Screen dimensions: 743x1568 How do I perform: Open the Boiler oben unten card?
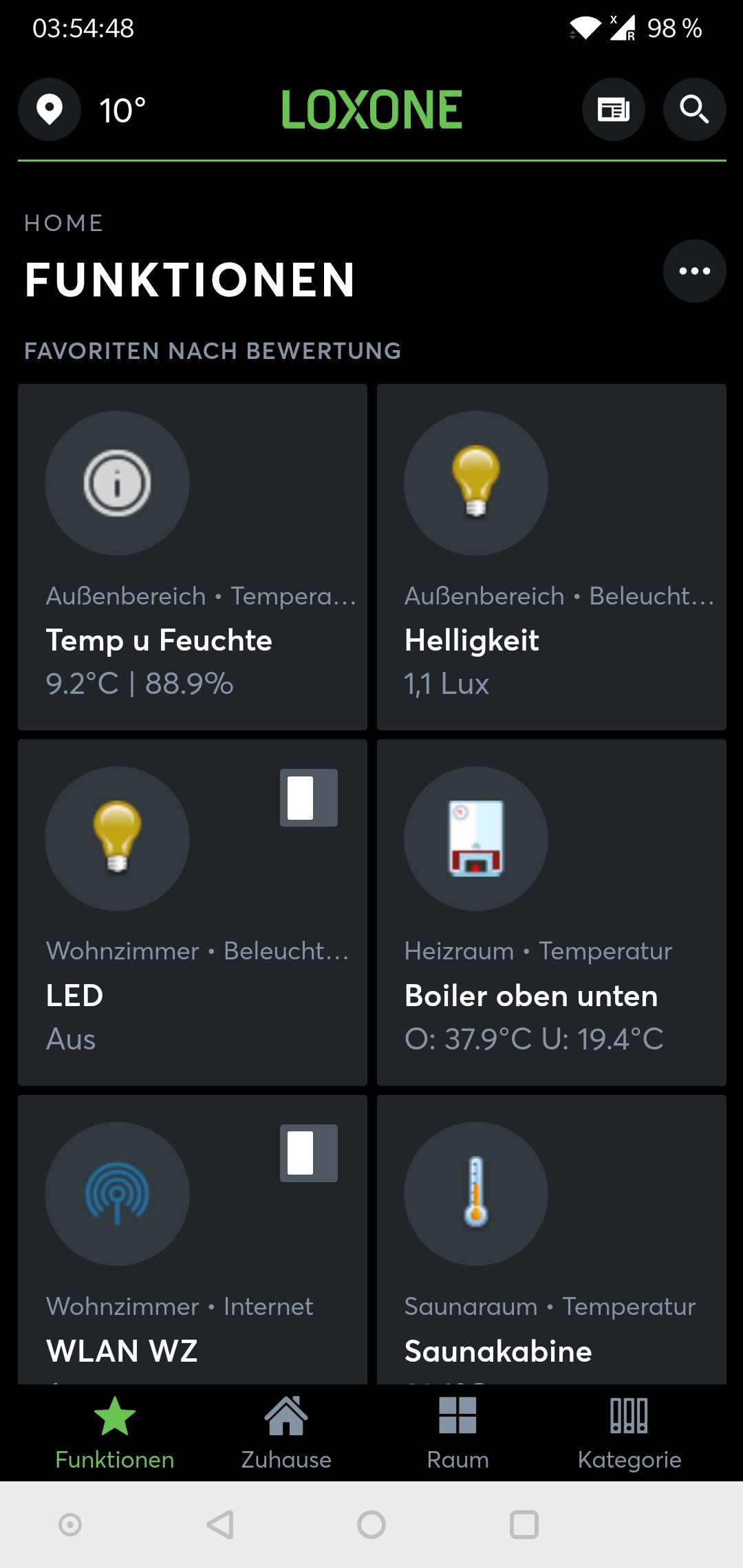point(551,913)
